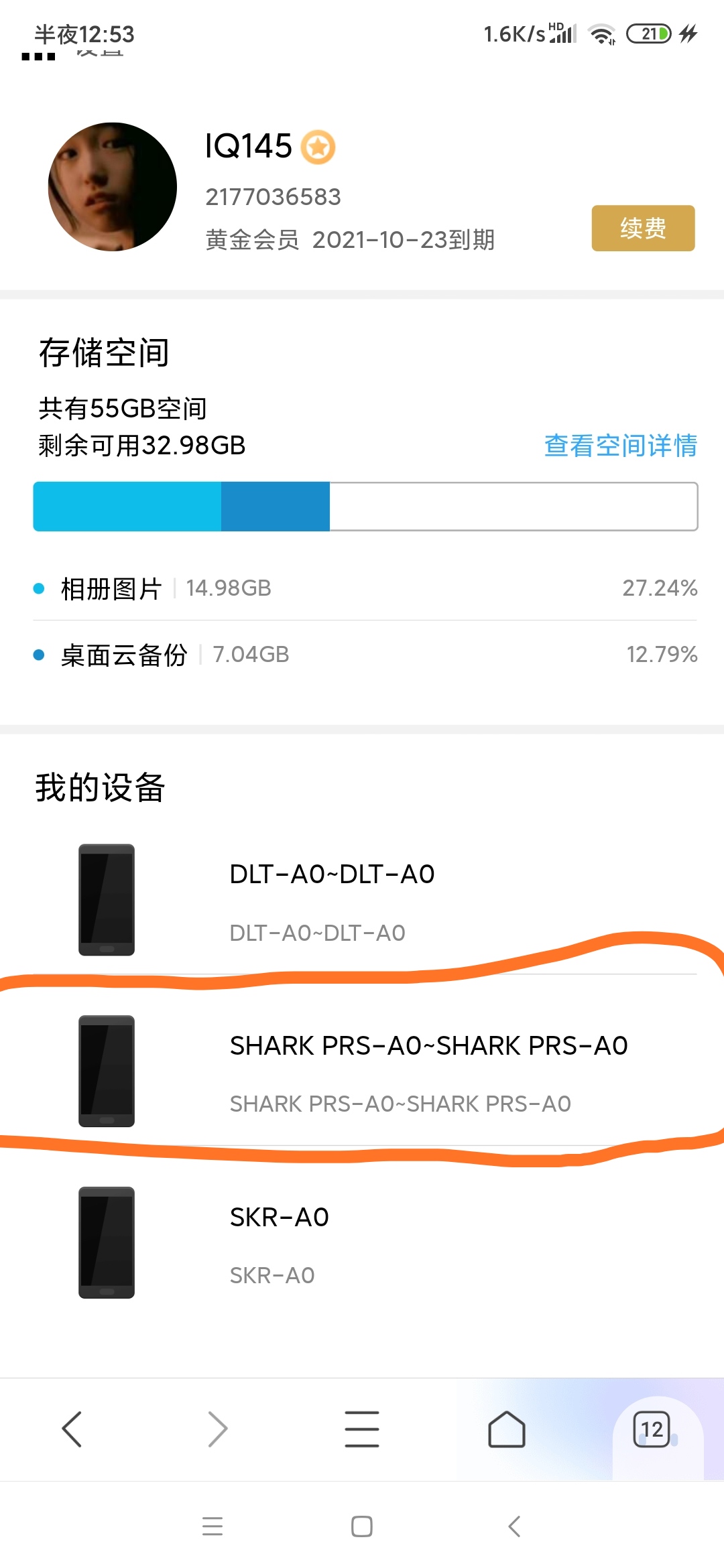Image resolution: width=724 pixels, height=1568 pixels.
Task: Open the SKR-A0 device entry
Action: pos(362,1243)
